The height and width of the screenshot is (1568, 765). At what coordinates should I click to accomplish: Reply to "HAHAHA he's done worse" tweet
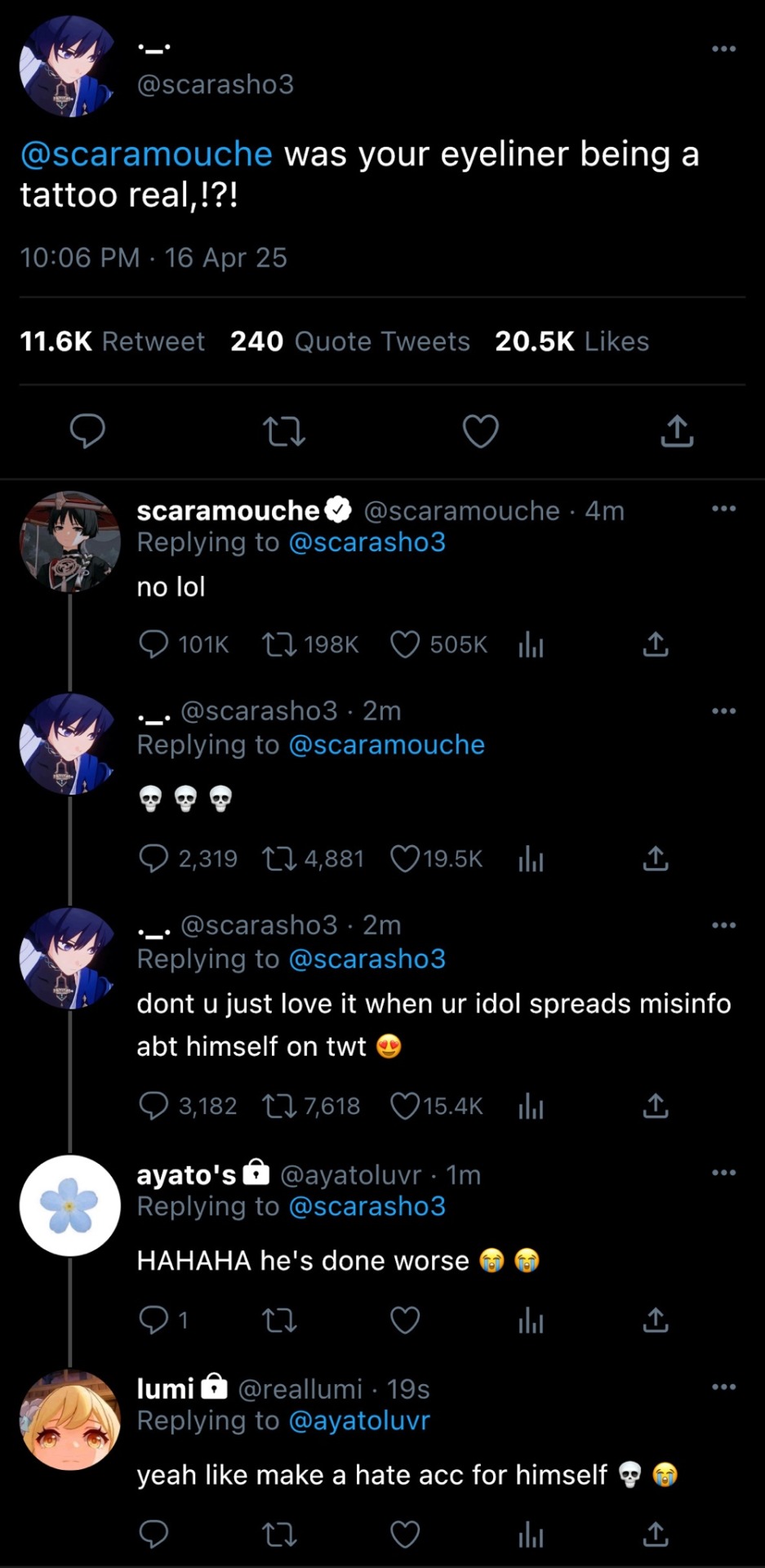(x=153, y=1320)
